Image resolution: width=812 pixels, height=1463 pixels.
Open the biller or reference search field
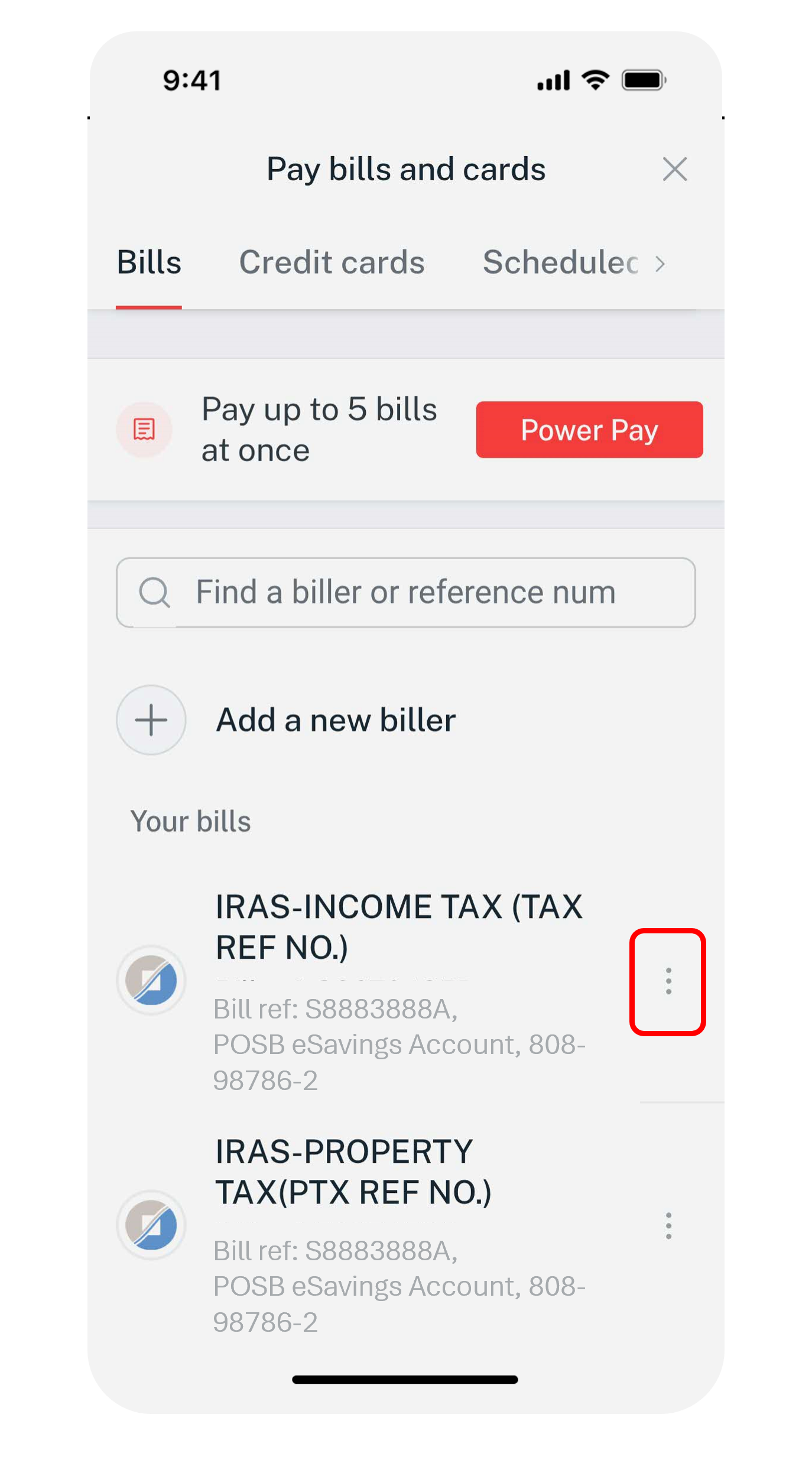click(x=405, y=592)
